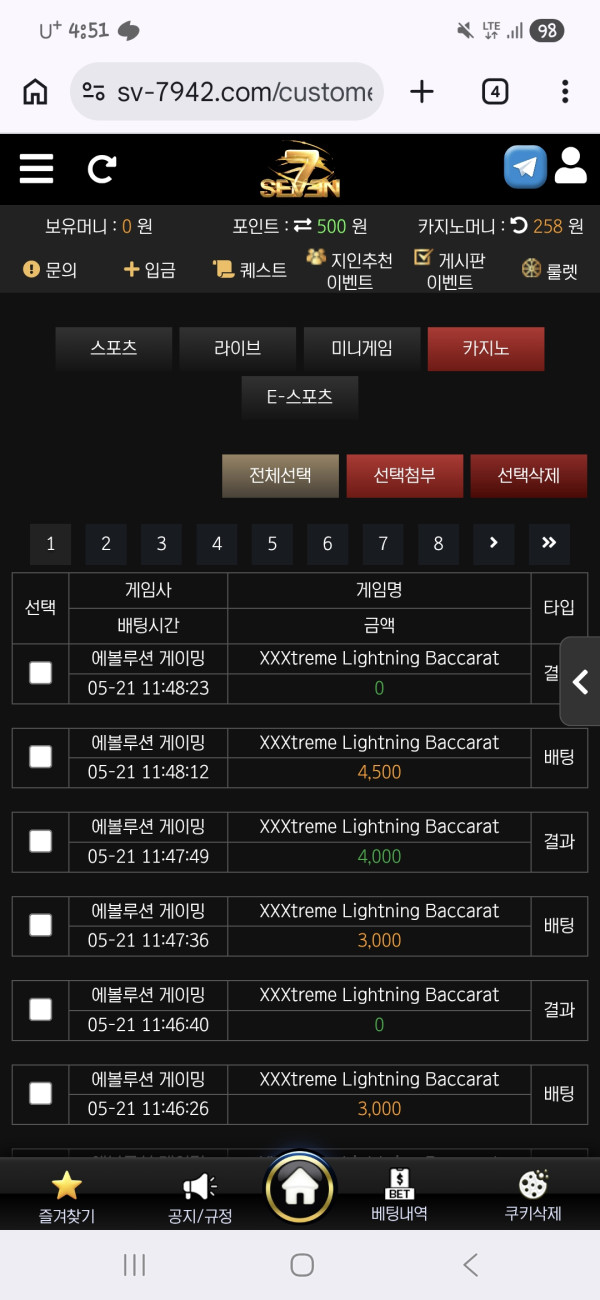Check the box for the 11:48:12 bet

click(x=40, y=757)
